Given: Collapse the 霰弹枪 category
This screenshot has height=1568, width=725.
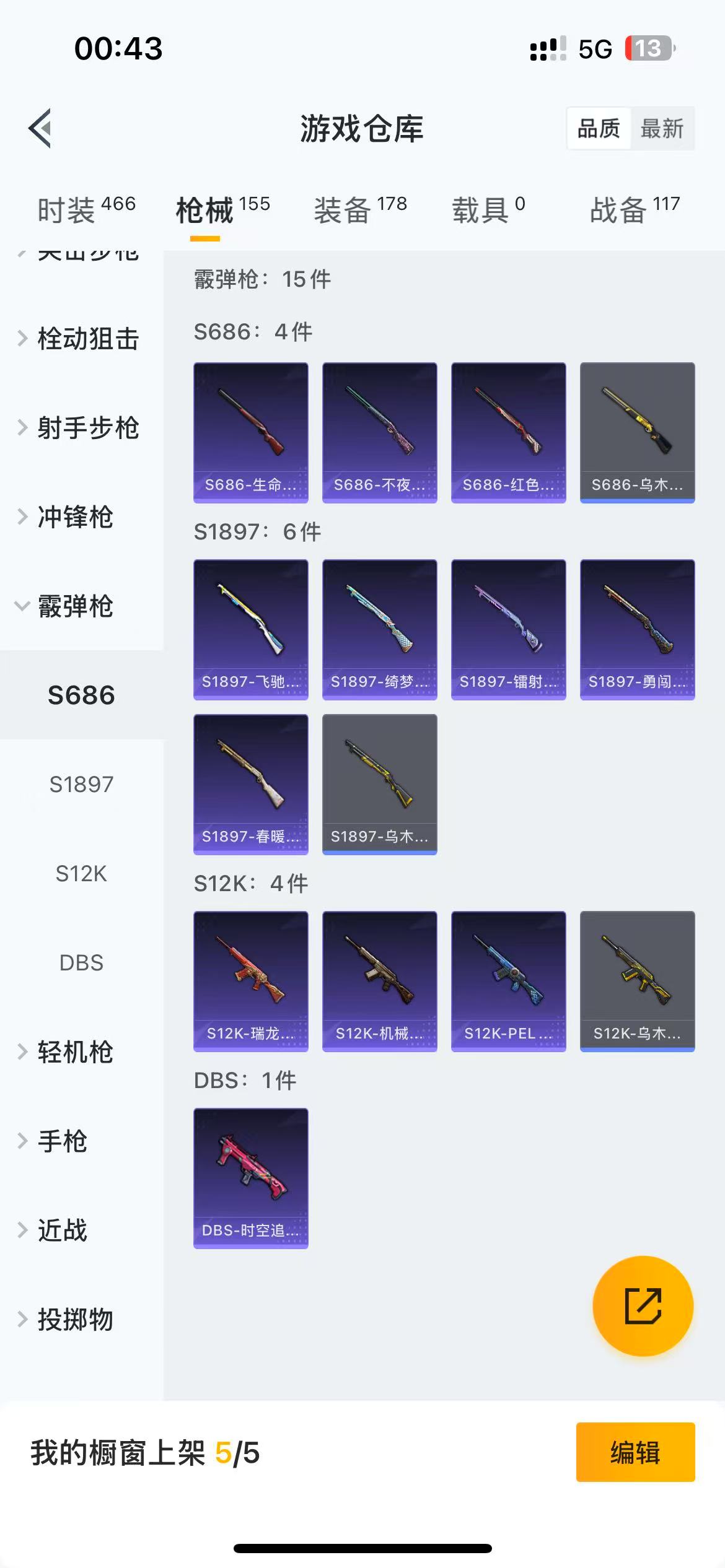Looking at the screenshot, I should pyautogui.click(x=74, y=606).
